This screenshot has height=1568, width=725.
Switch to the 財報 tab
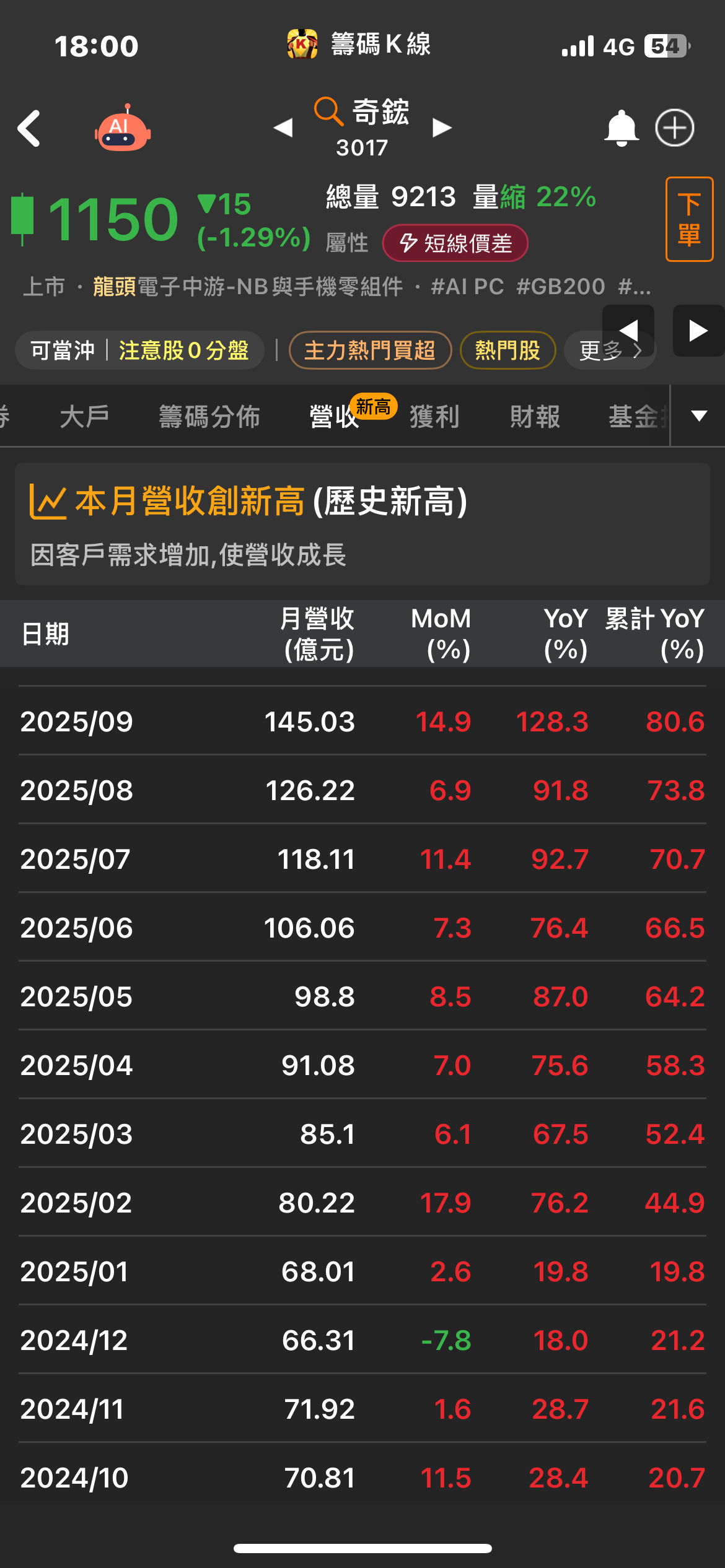point(535,416)
